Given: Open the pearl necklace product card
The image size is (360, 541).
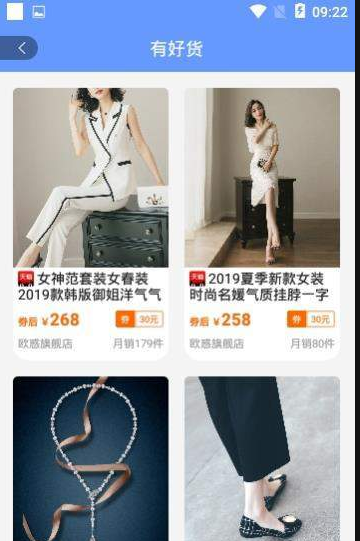Looking at the screenshot, I should click(91, 459).
